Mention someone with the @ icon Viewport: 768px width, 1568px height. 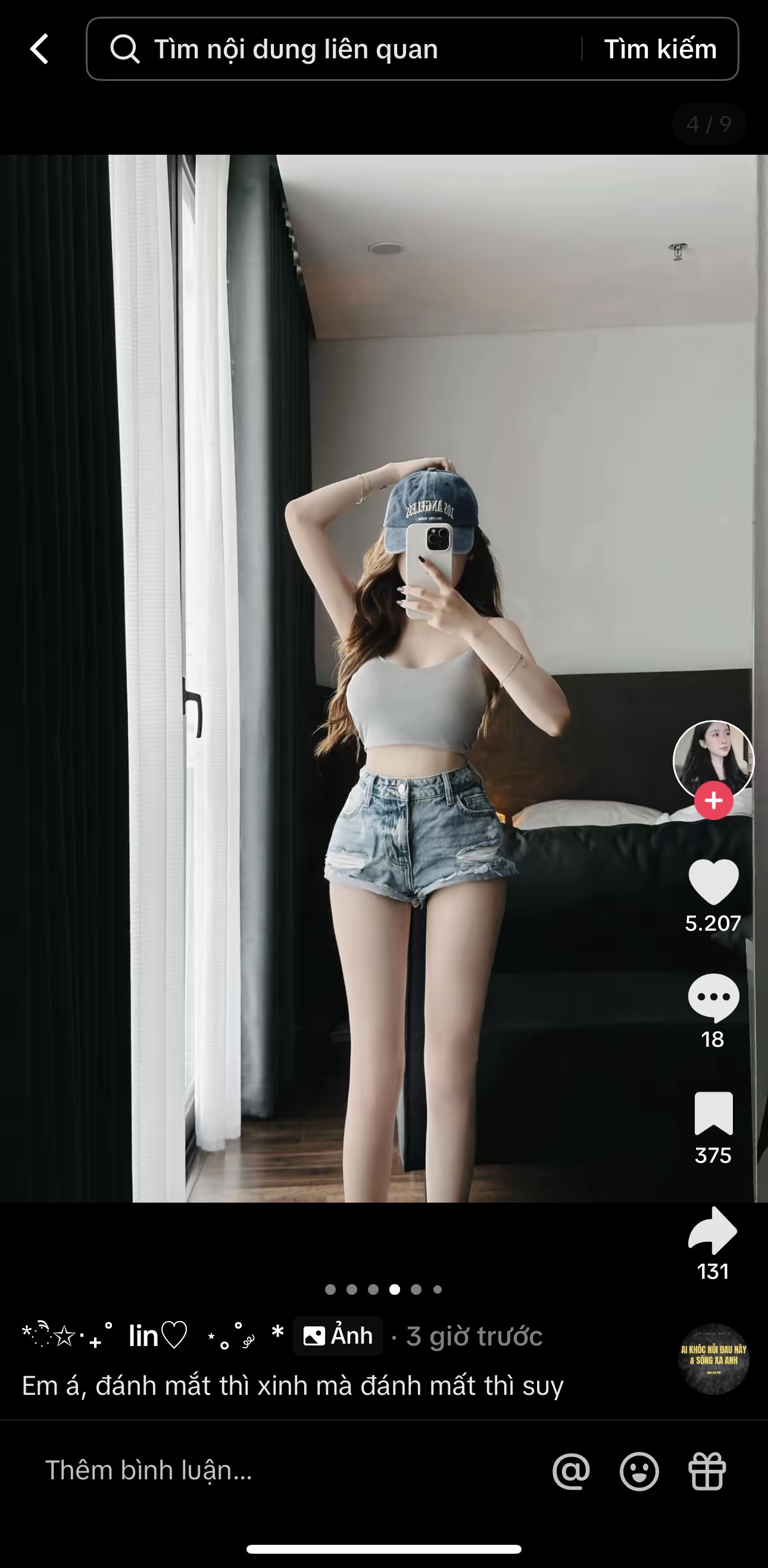coord(572,1471)
